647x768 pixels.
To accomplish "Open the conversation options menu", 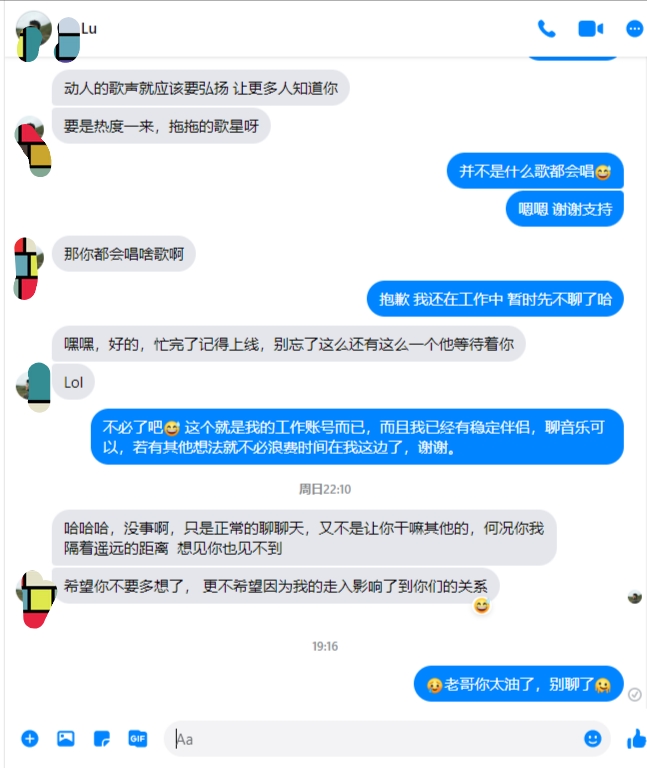I will 634,29.
